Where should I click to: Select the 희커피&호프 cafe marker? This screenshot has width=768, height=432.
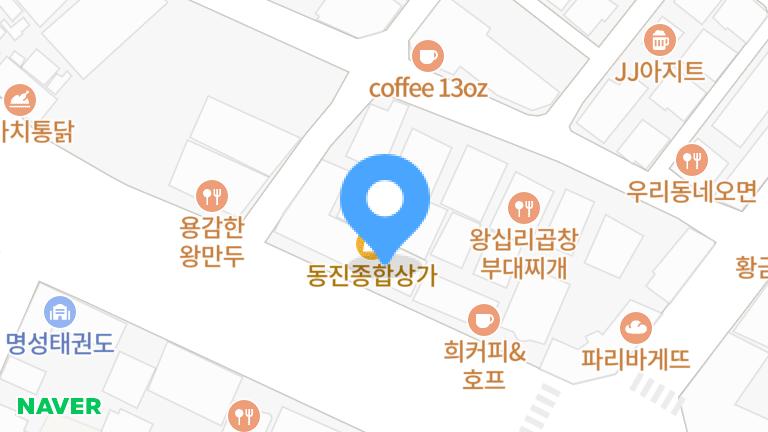[x=484, y=320]
